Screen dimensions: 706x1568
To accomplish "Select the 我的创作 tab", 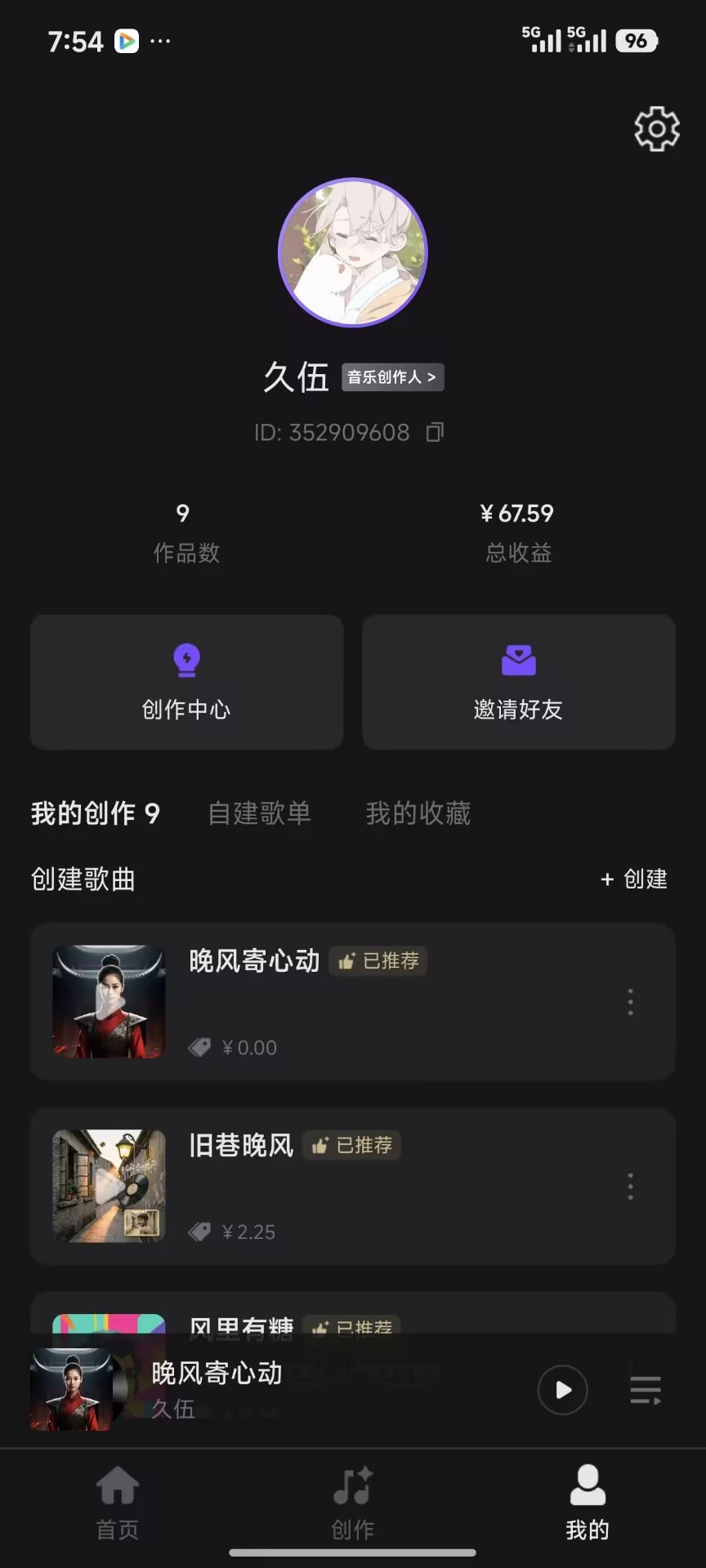I will coord(95,813).
